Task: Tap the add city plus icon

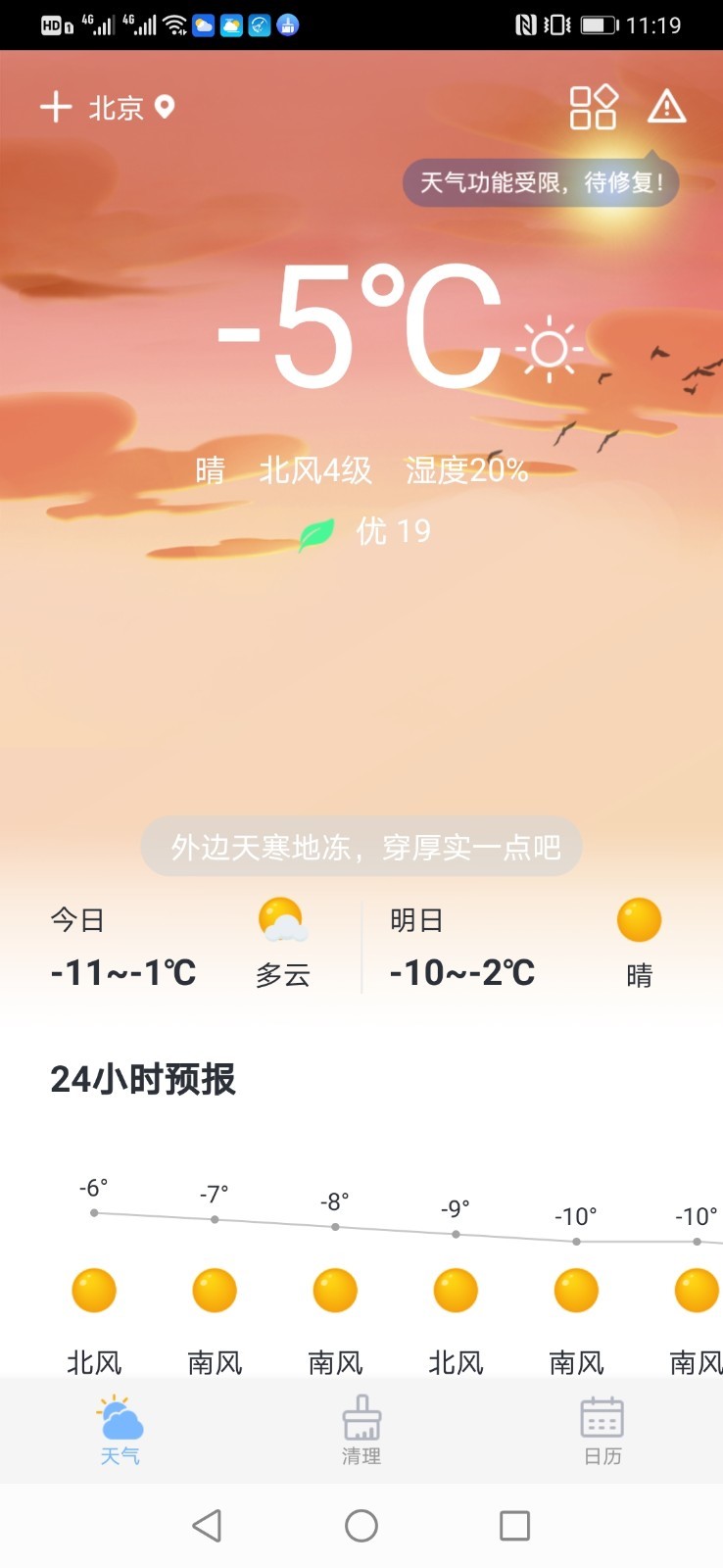Action: coord(56,106)
